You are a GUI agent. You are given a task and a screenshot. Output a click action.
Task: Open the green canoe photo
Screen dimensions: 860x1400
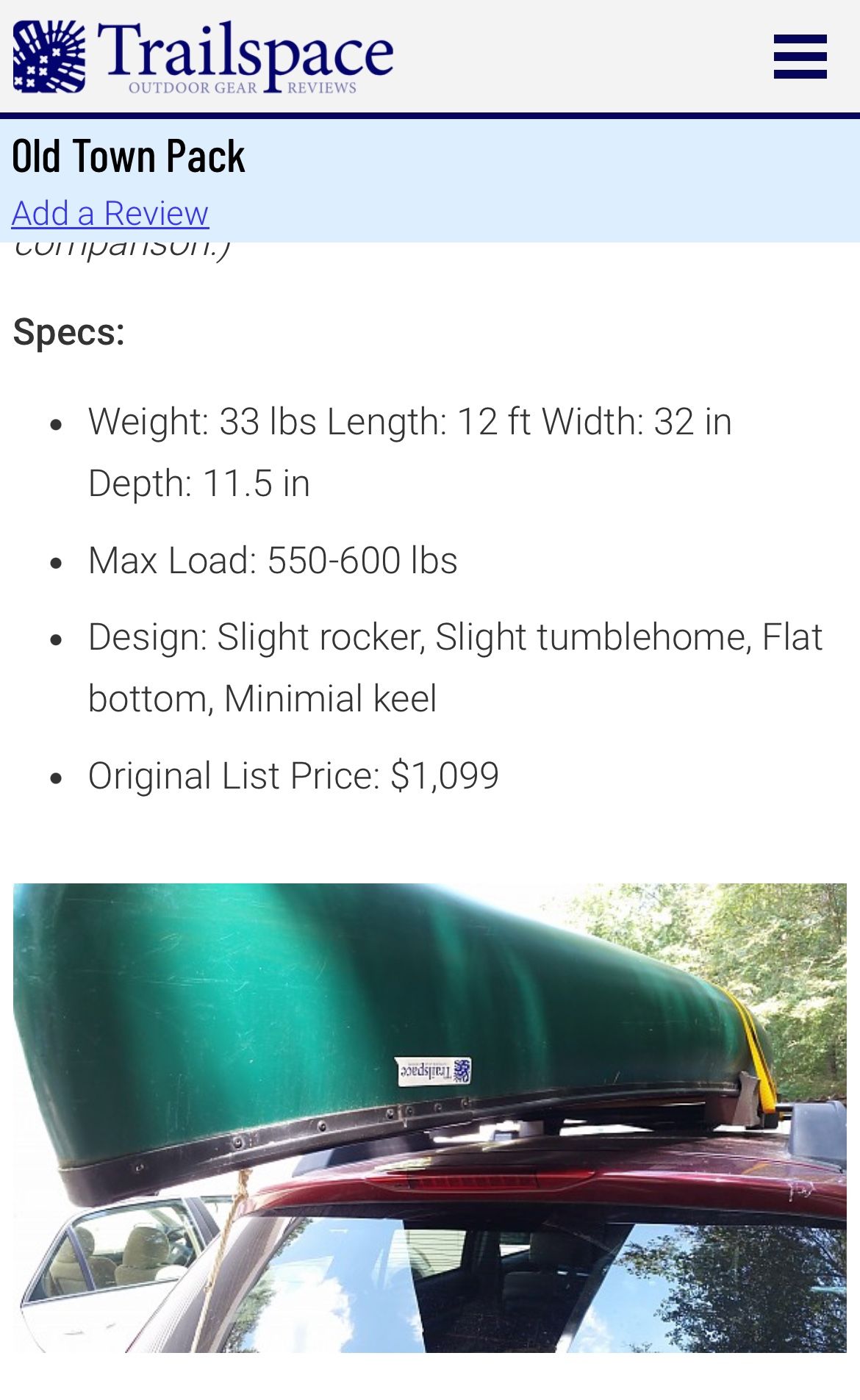click(430, 1118)
